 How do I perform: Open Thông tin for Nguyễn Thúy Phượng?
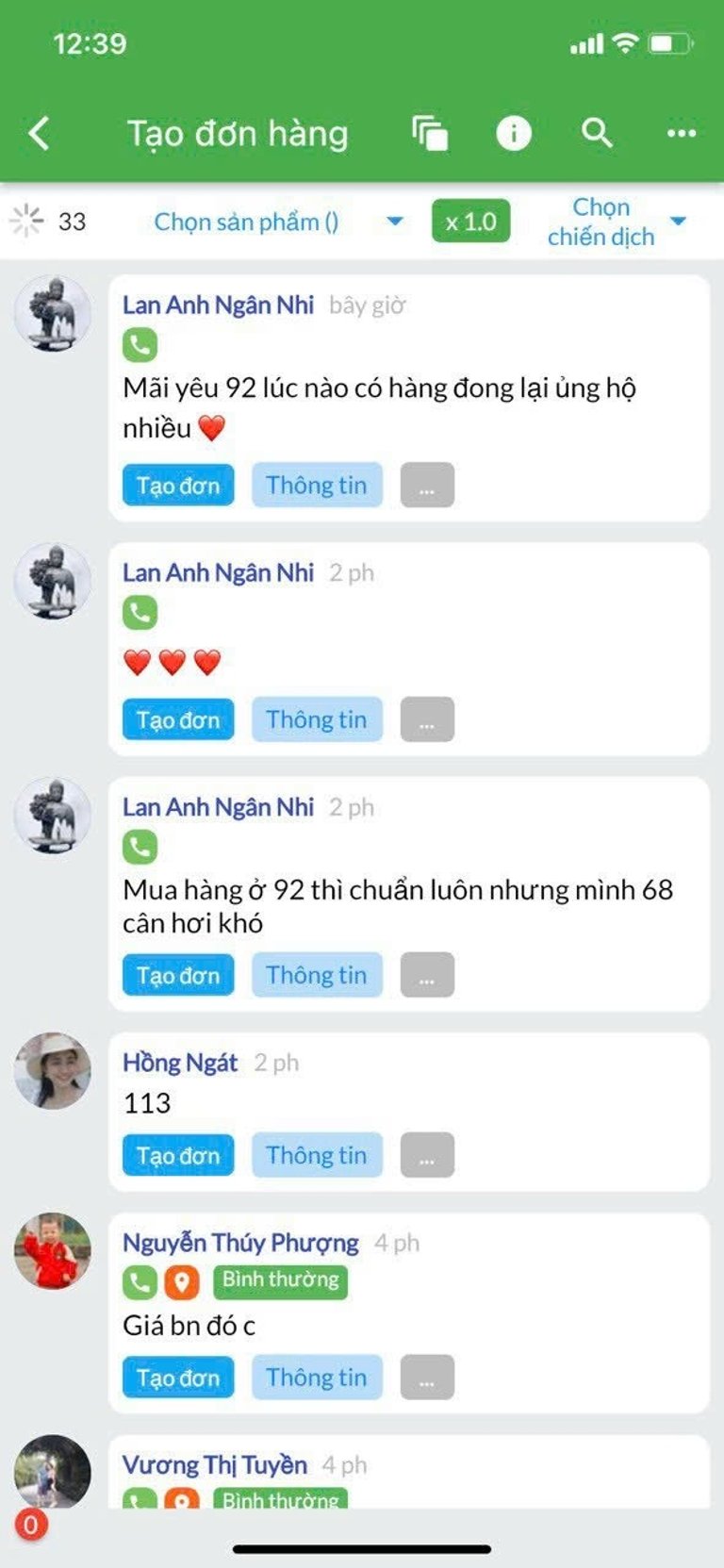(x=316, y=1378)
